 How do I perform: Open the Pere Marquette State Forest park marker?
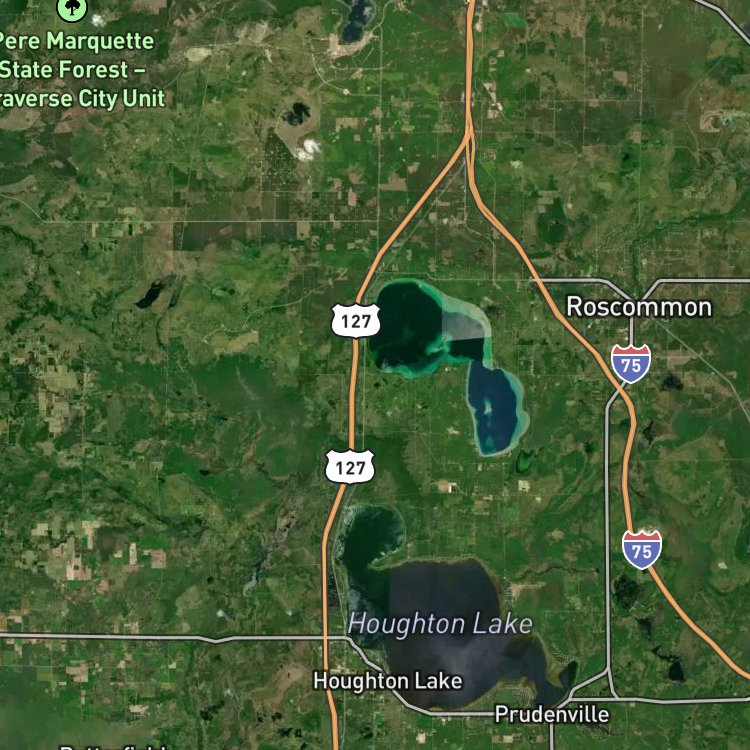click(72, 8)
